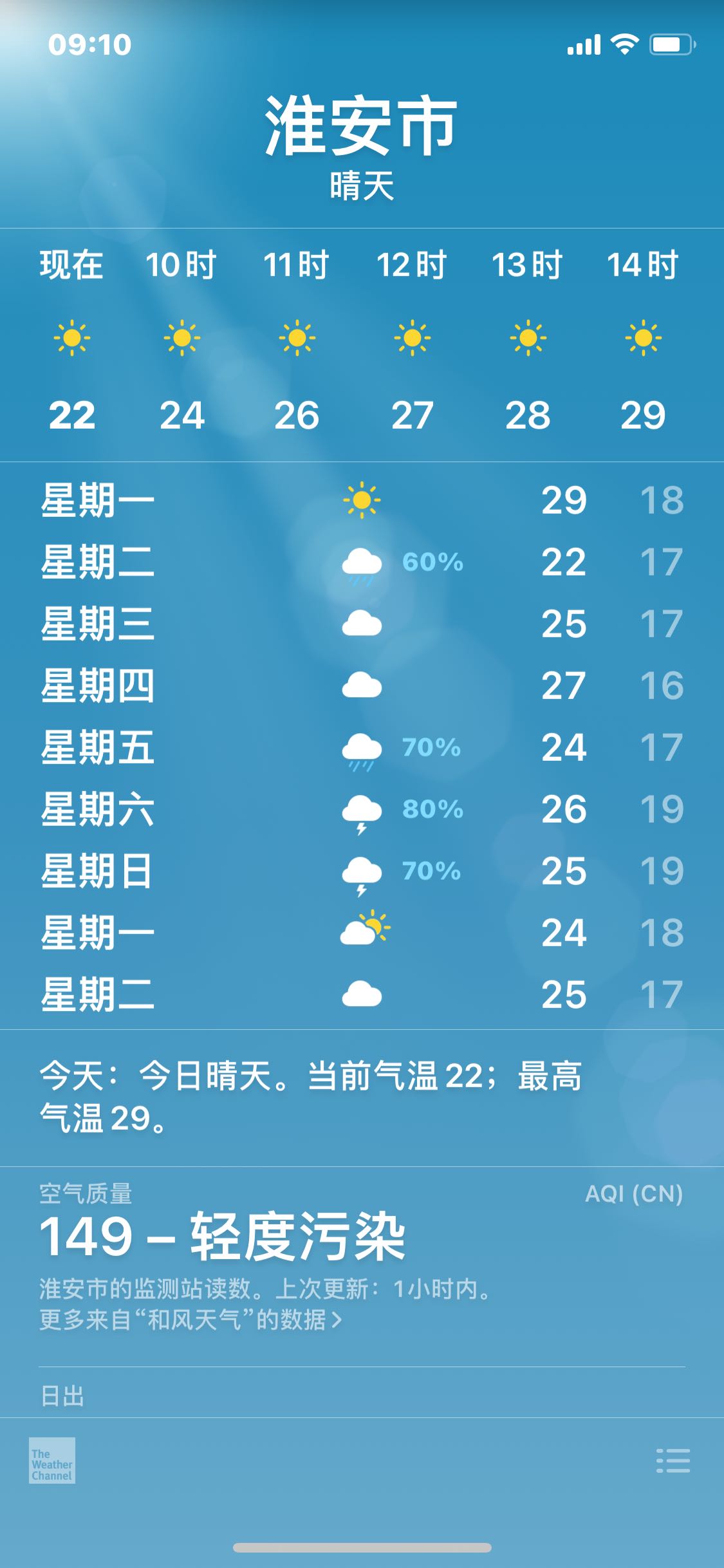Open The Weather Channel logo link

click(x=52, y=1461)
